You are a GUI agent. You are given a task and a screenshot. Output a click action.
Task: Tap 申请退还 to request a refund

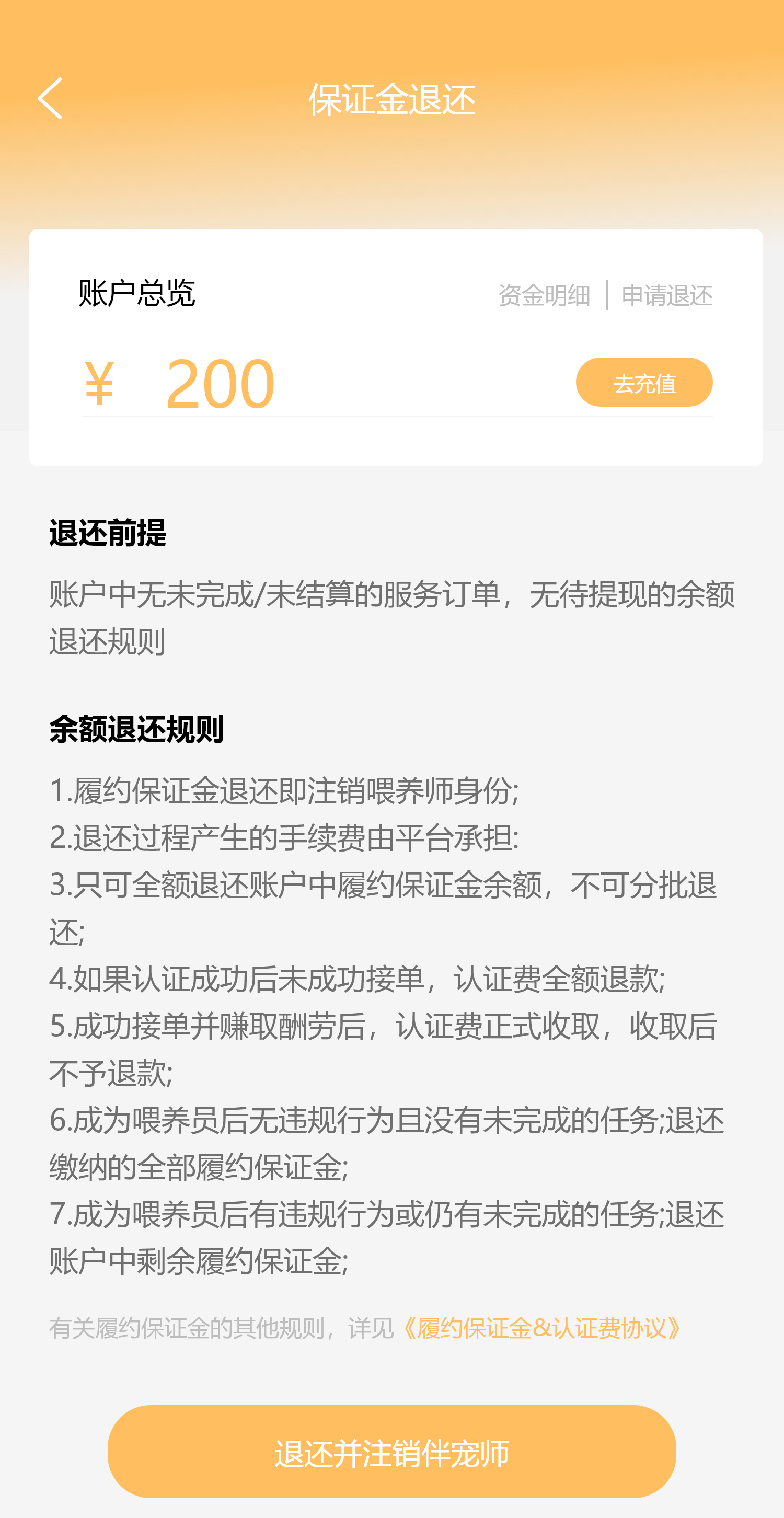tap(667, 295)
